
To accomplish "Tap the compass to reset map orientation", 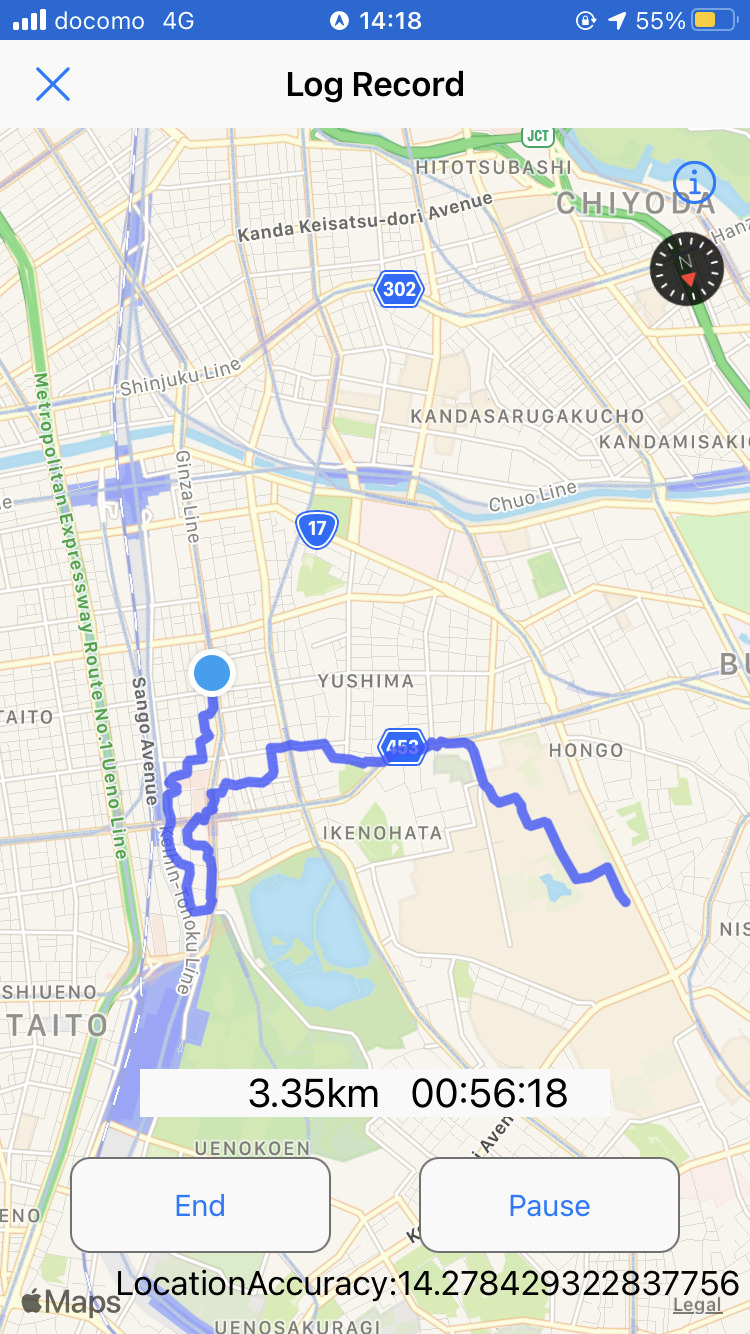I will (x=686, y=268).
